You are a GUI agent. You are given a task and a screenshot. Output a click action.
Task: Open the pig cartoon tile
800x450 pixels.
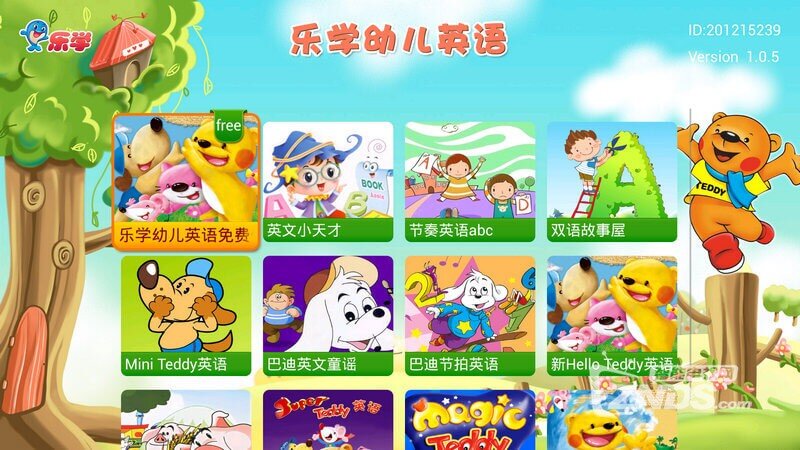186,422
